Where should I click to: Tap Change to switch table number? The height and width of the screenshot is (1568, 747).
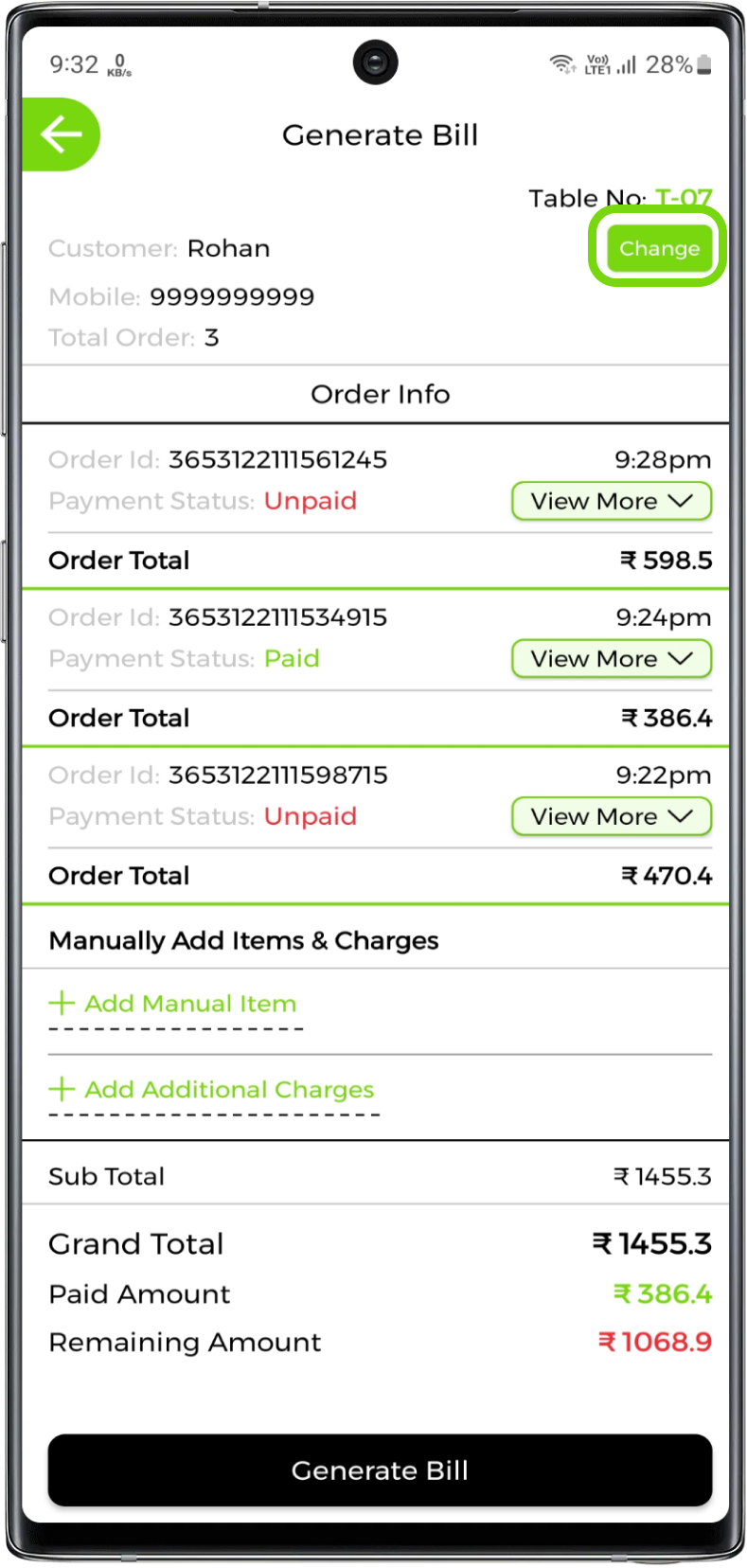(x=659, y=248)
